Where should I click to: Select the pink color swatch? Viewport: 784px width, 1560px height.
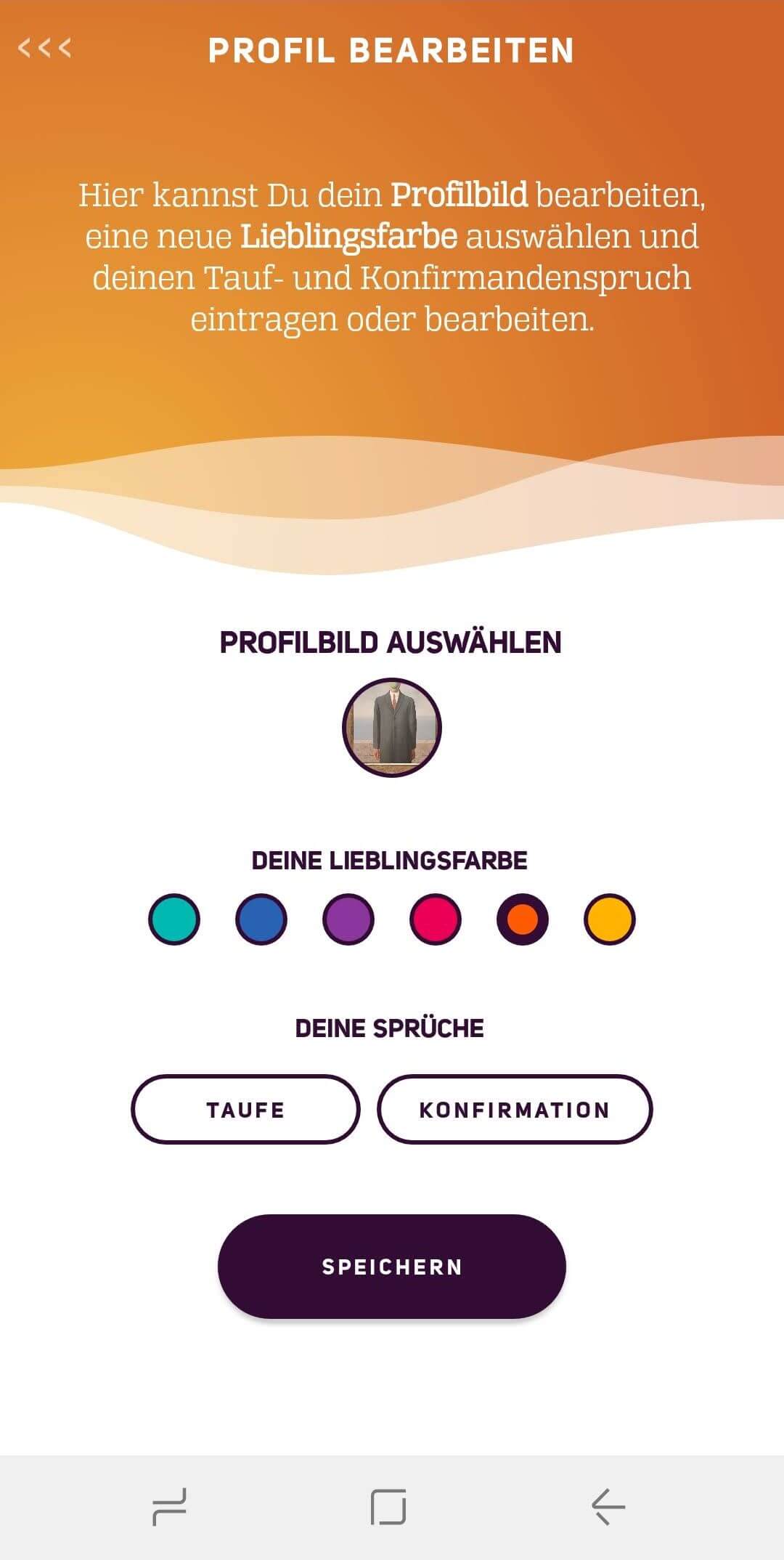click(436, 919)
